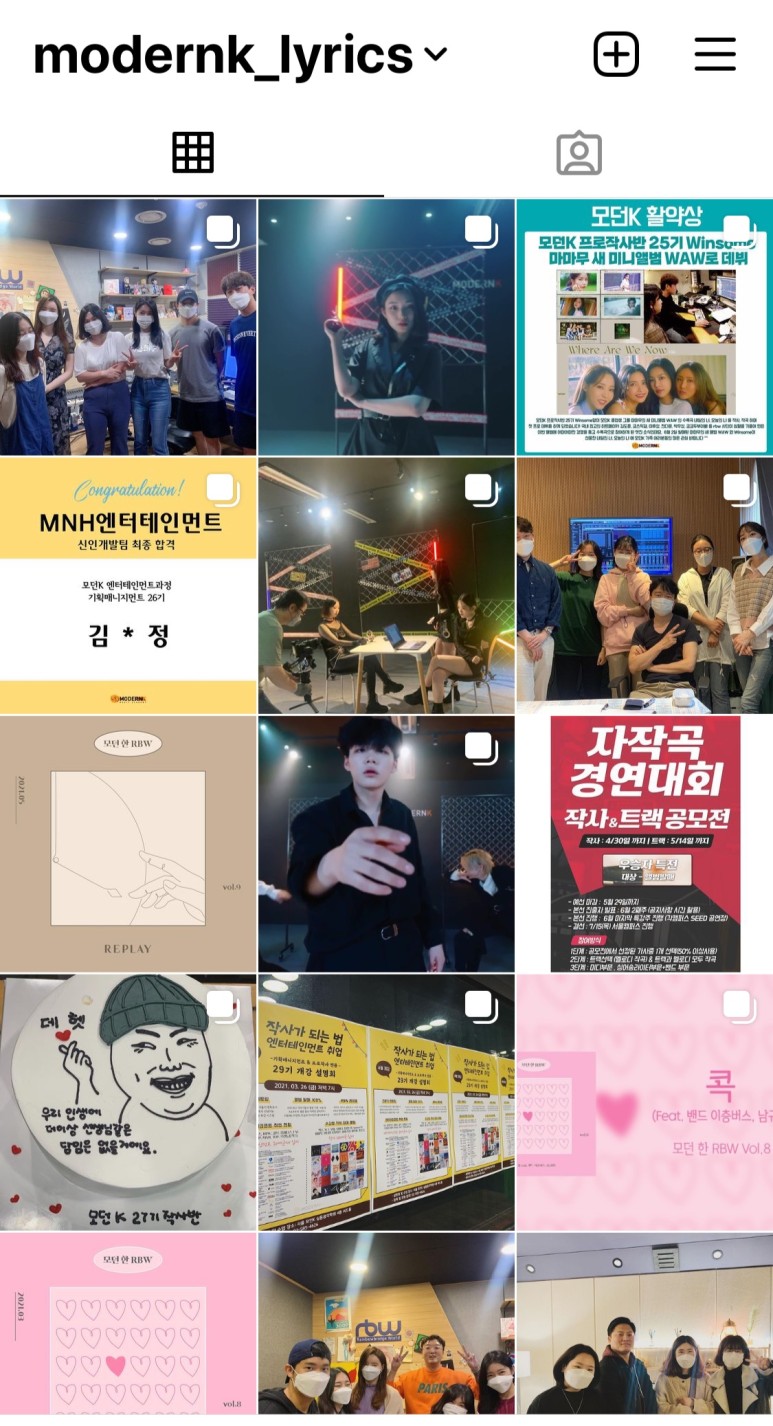Switch to the tagged photos tab
This screenshot has height=1426, width=773.
(x=579, y=153)
